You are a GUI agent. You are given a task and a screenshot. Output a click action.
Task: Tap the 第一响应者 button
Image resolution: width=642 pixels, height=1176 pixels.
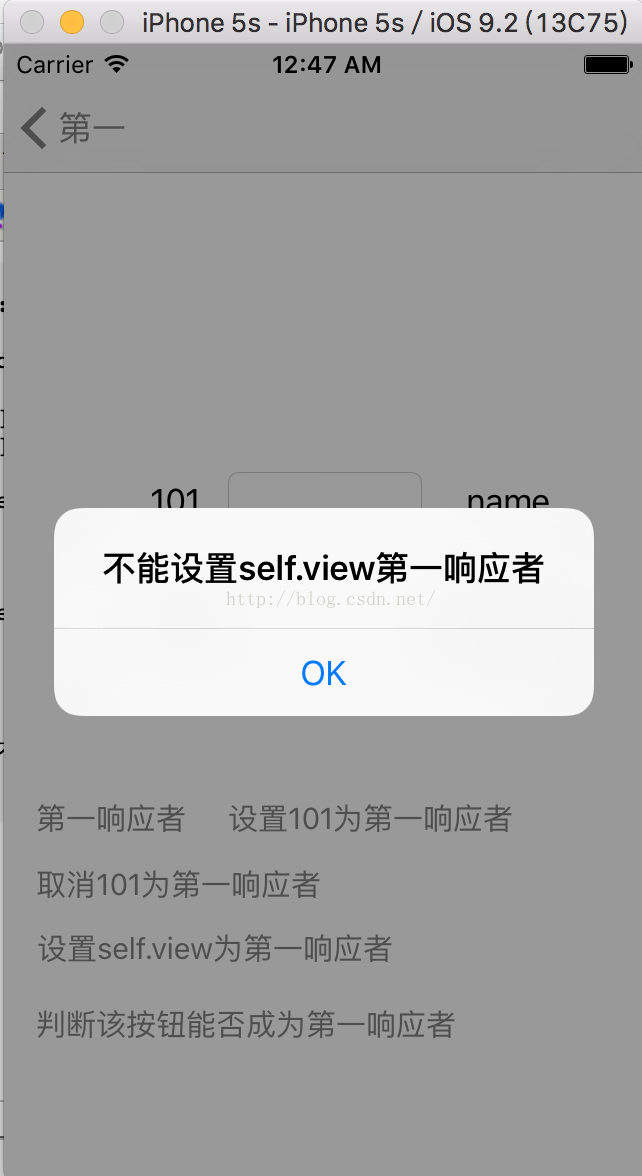(111, 818)
